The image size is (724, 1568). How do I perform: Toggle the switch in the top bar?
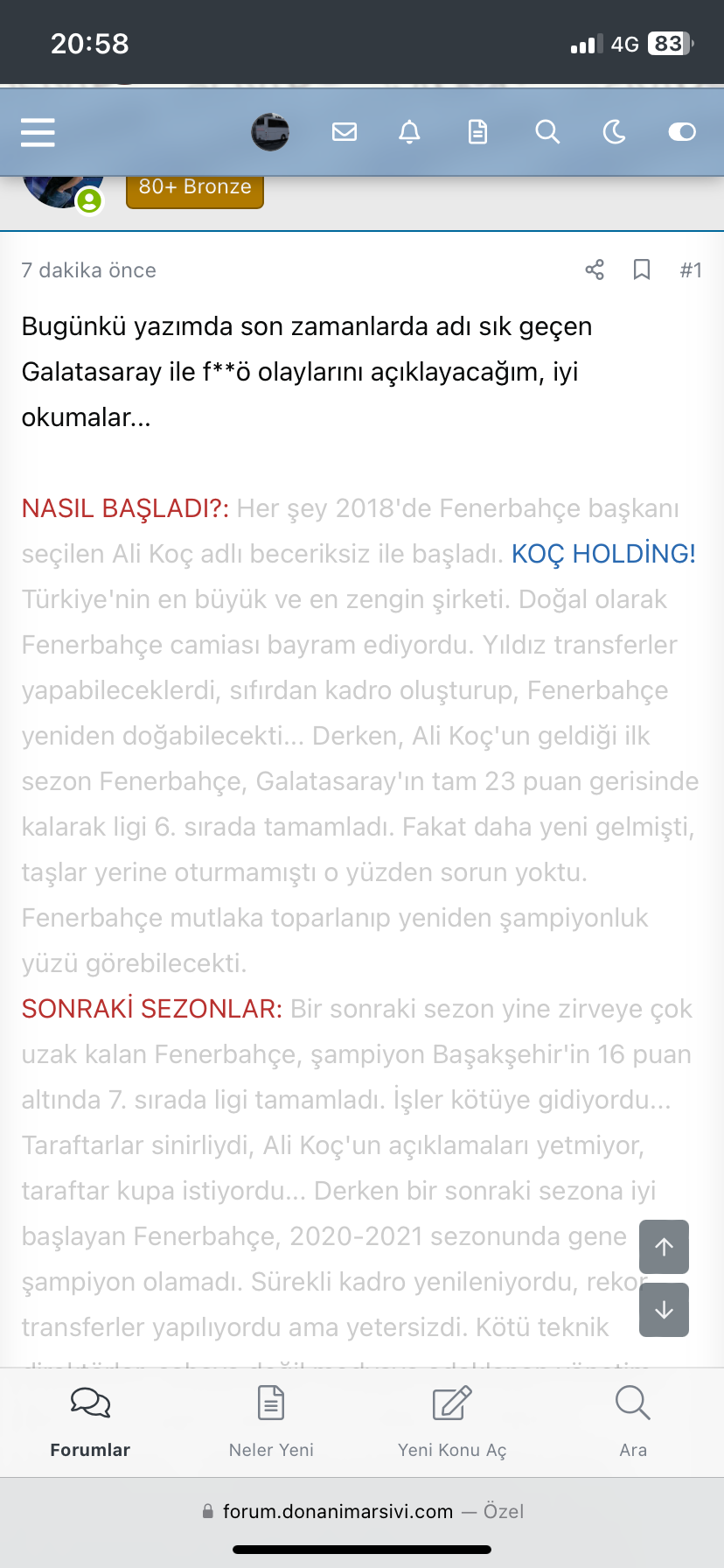pos(681,132)
